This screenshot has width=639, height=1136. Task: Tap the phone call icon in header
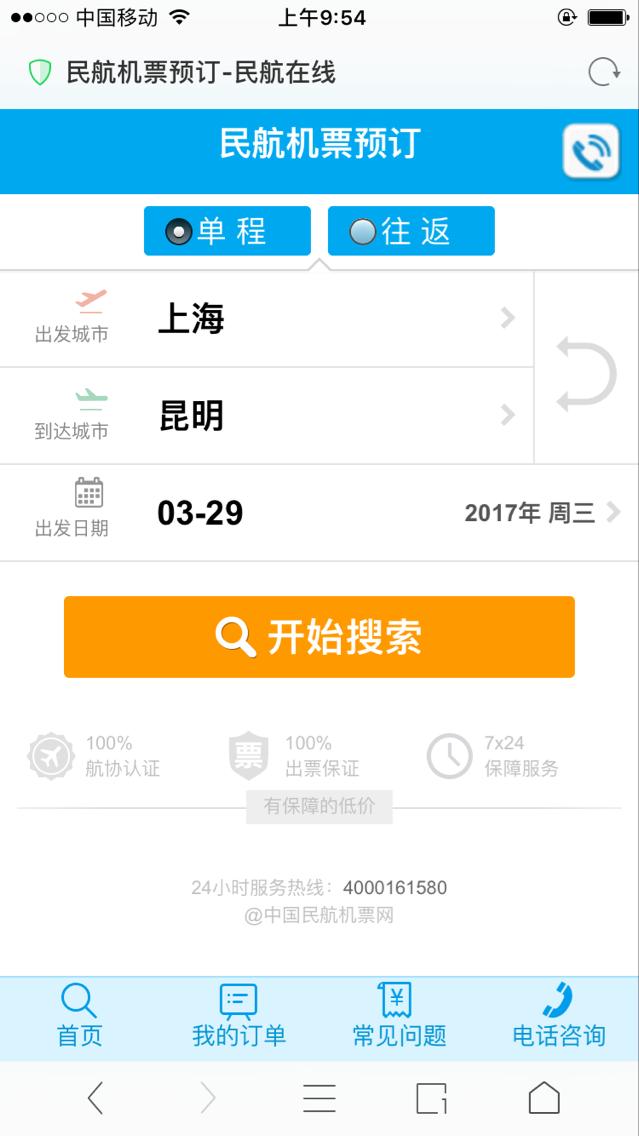591,152
